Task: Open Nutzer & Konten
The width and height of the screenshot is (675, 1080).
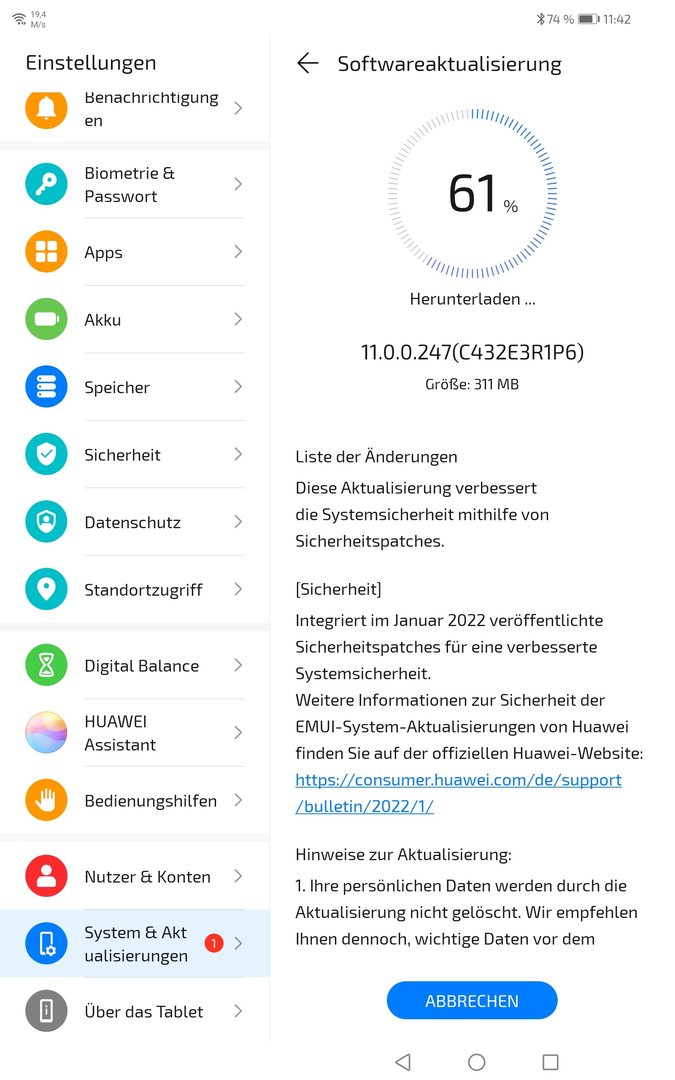Action: coord(135,876)
